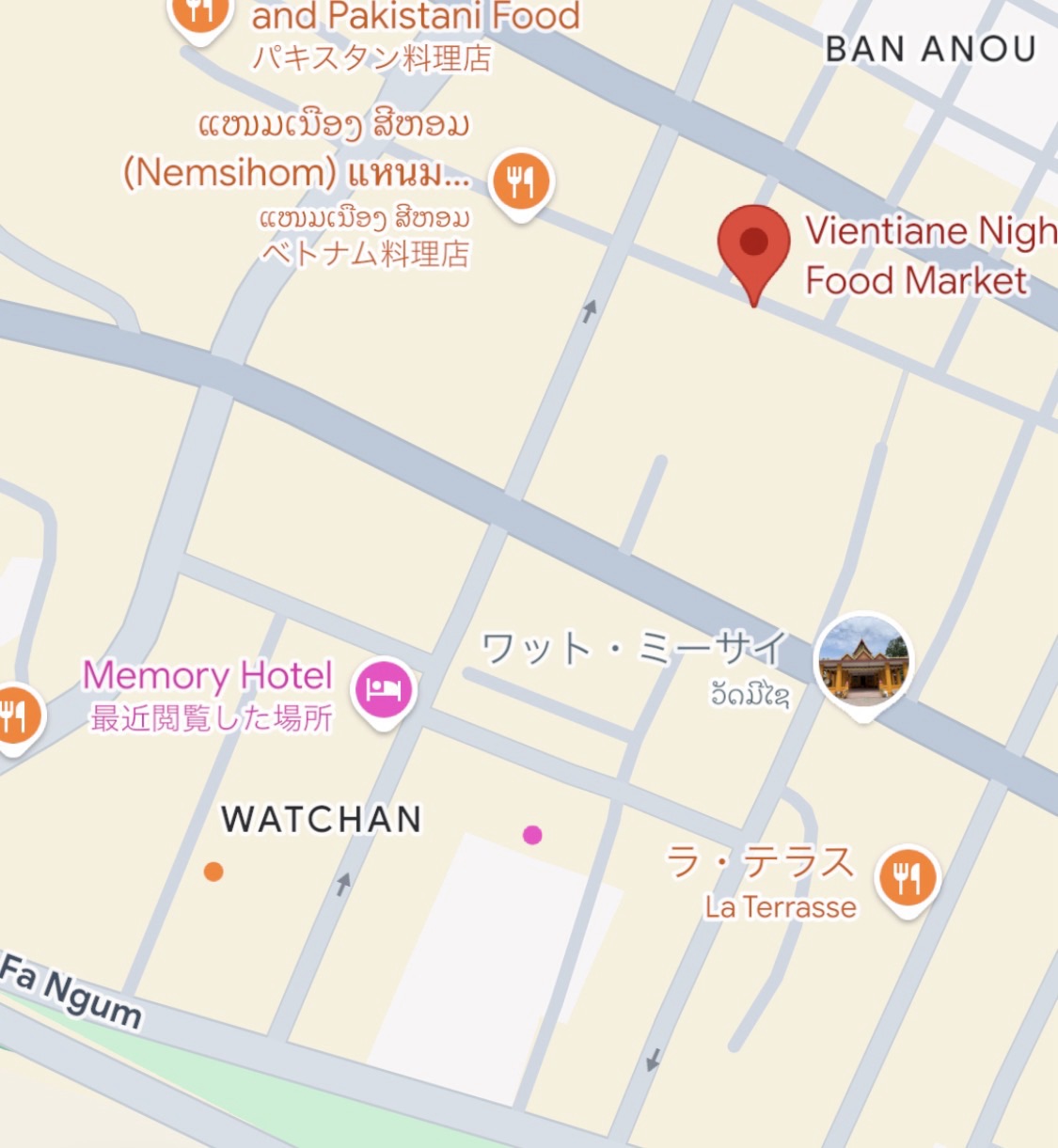Select the Memory Hotel marker
This screenshot has width=1058, height=1148.
[x=384, y=690]
